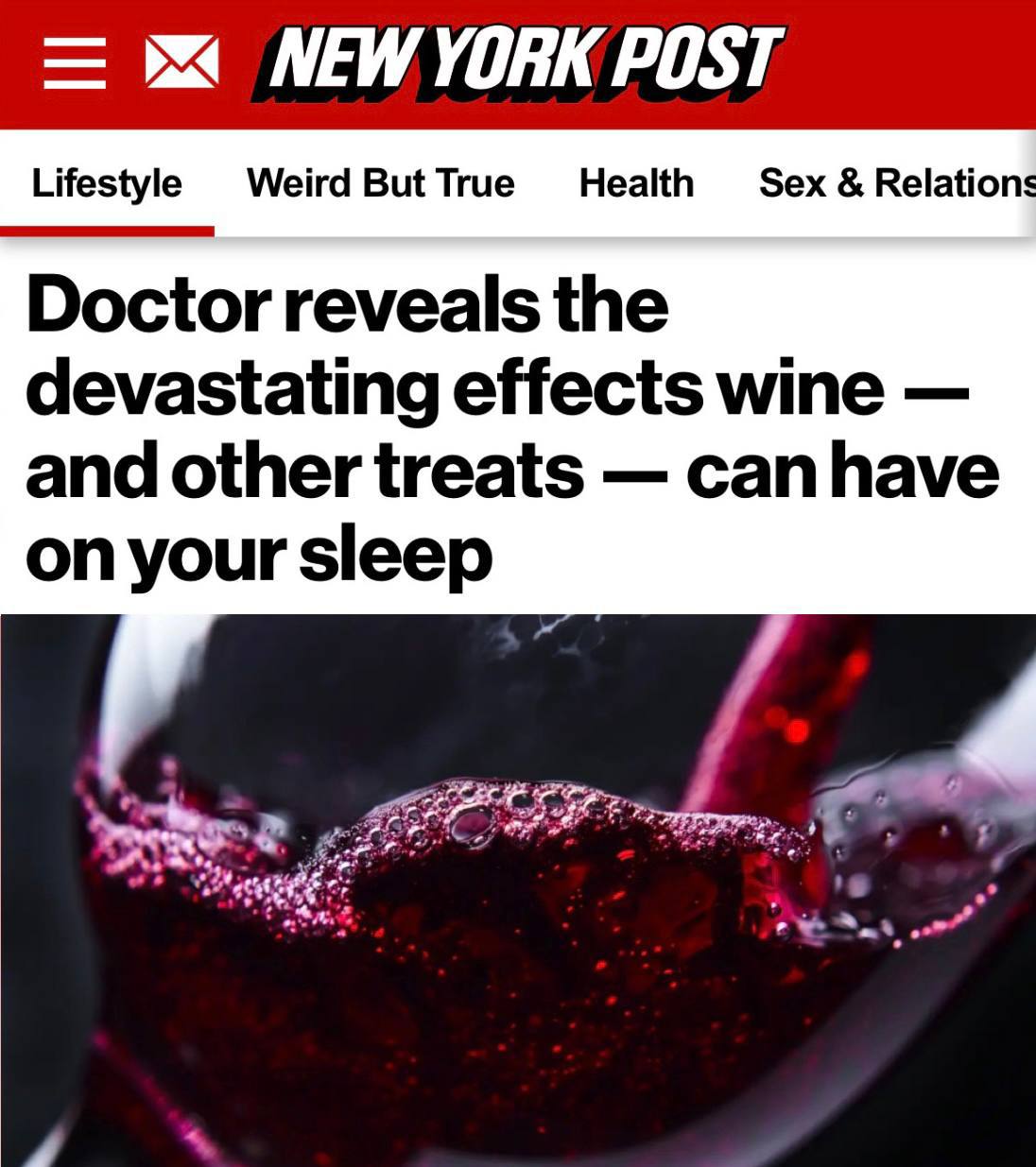Open the Health section tab
Image resolution: width=1036 pixels, height=1167 pixels.
[x=636, y=183]
